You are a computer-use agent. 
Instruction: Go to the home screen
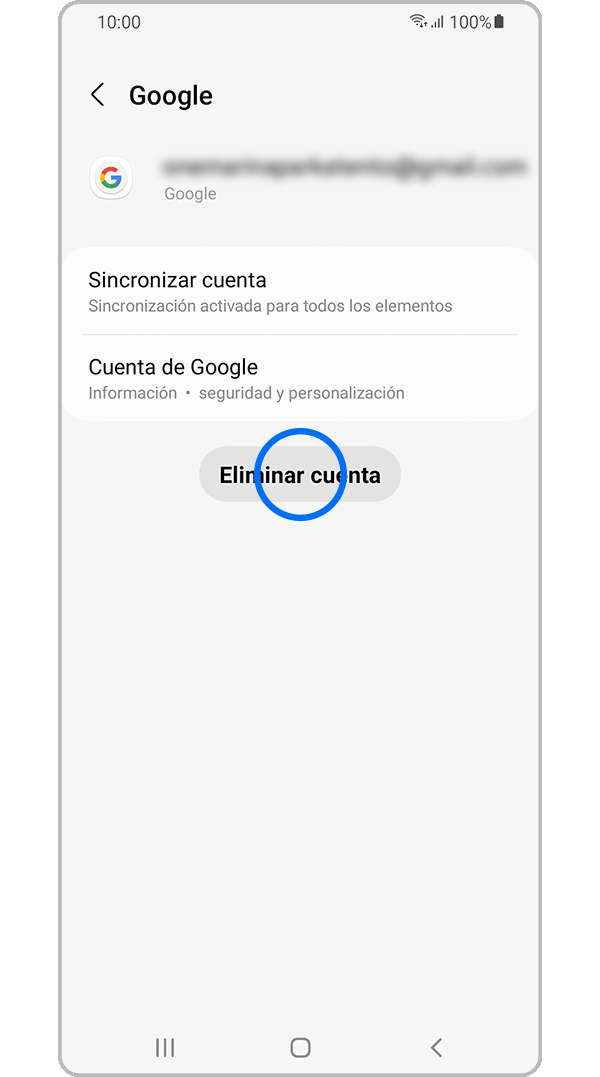(300, 1047)
